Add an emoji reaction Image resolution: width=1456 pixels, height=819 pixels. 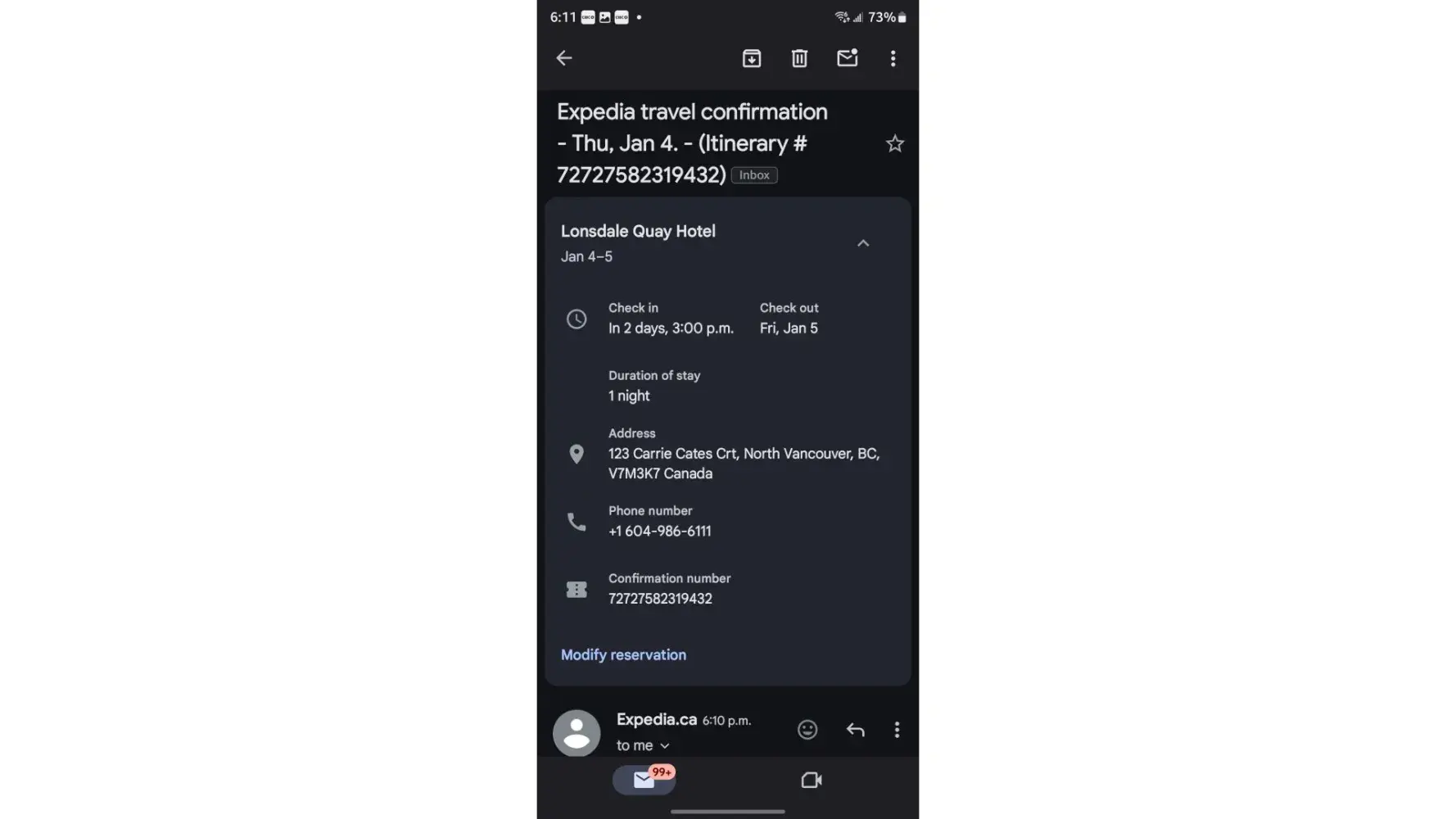click(807, 729)
